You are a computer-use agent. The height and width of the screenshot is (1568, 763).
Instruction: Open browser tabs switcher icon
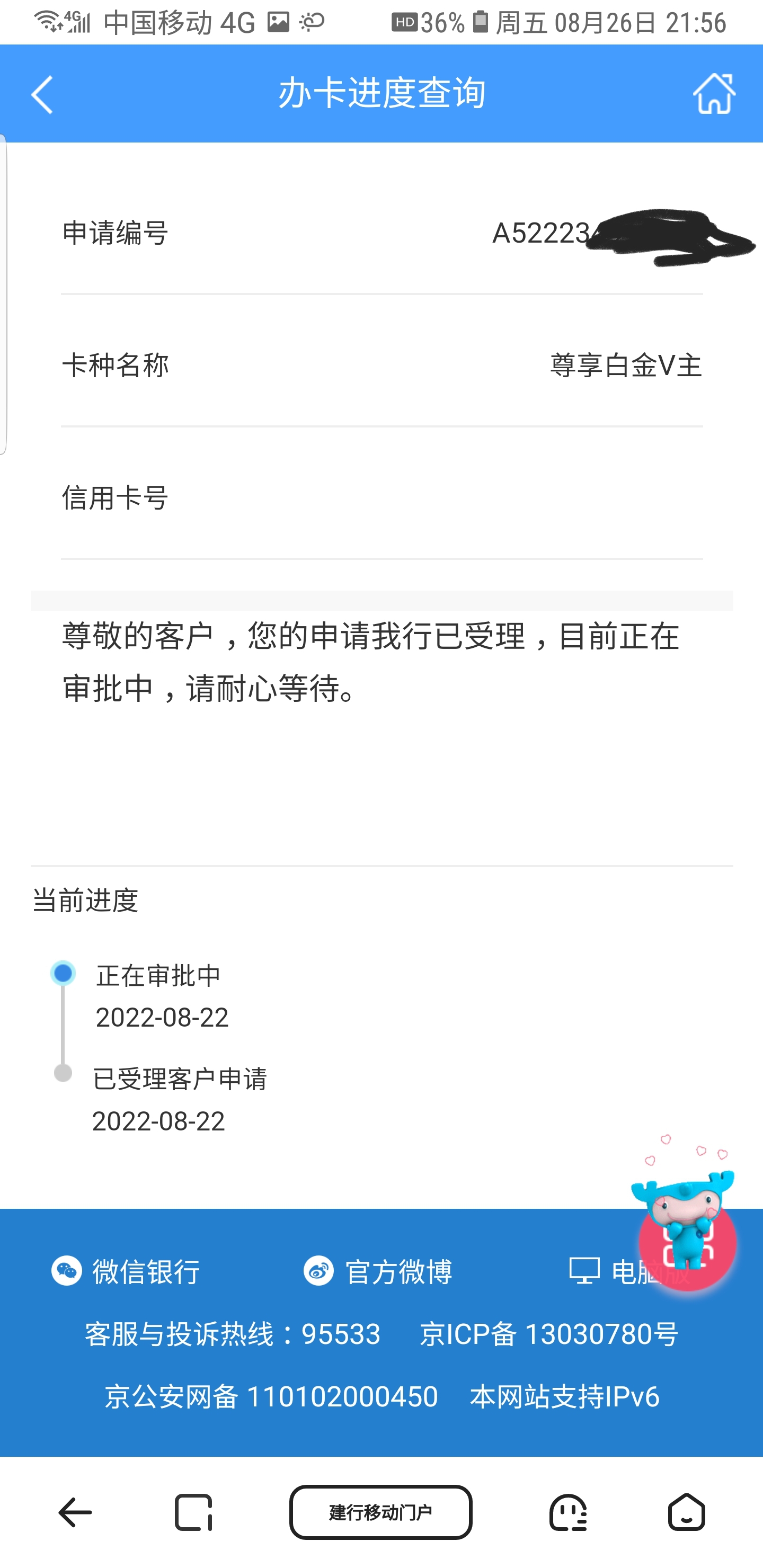pos(193,1512)
